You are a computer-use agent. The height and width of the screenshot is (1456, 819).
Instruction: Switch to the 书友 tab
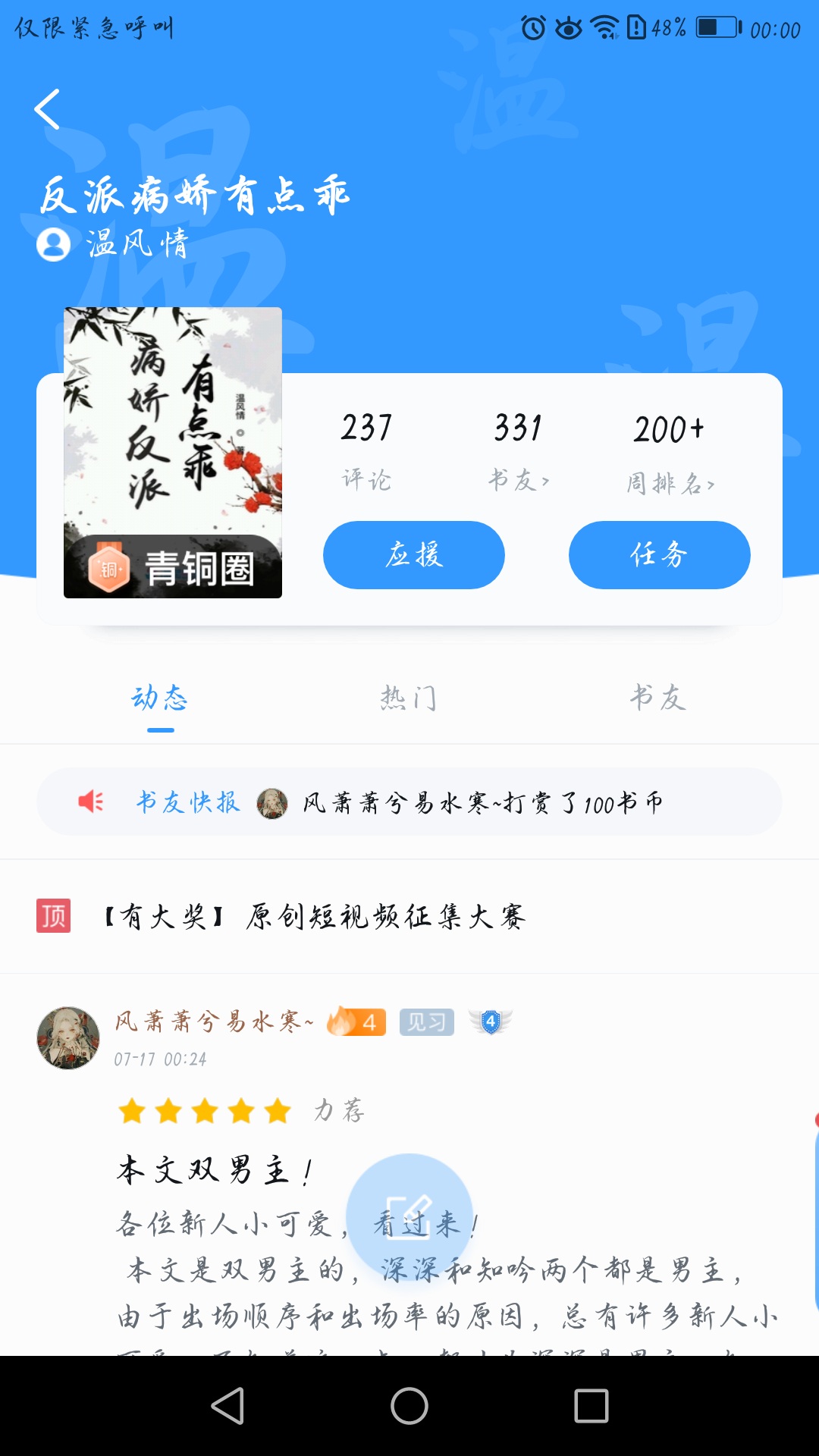[657, 698]
